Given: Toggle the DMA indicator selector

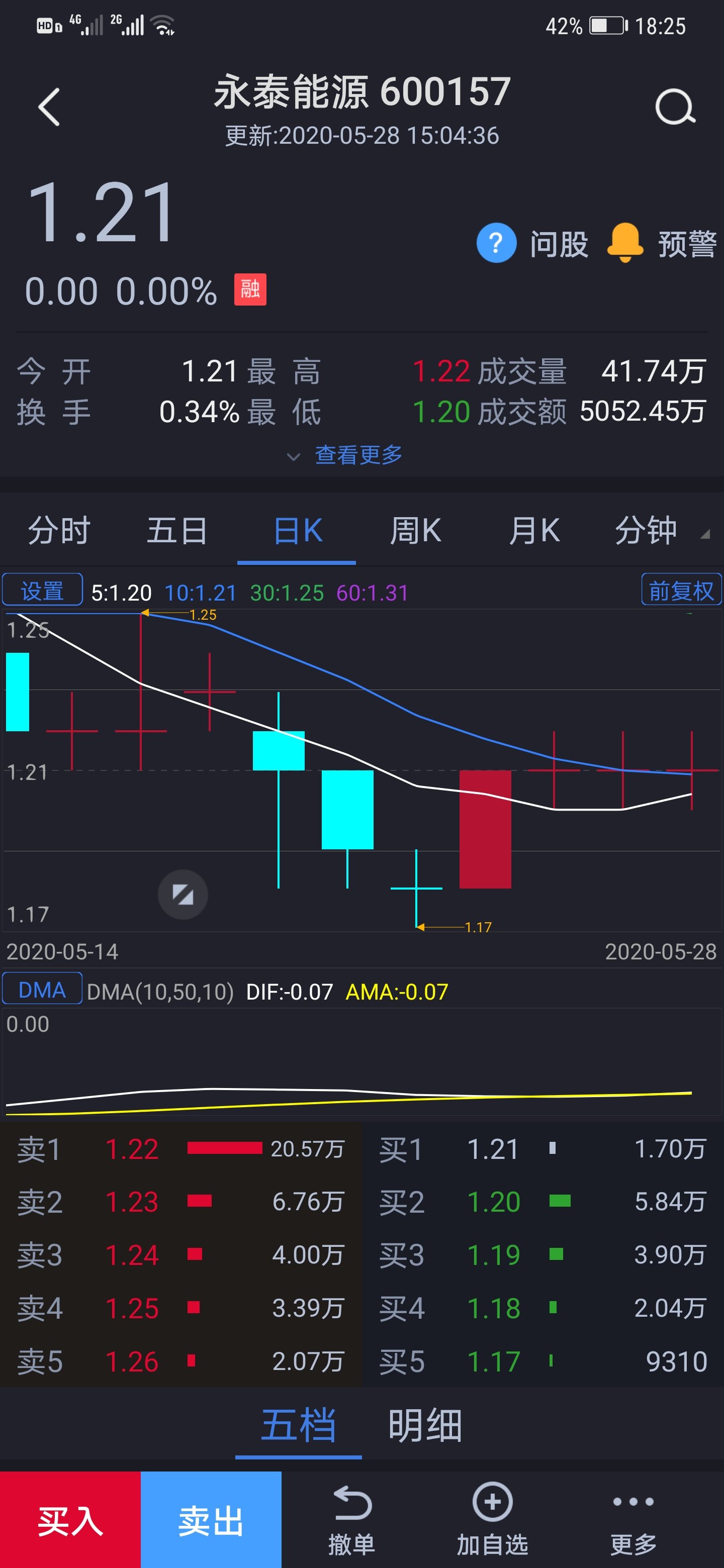Looking at the screenshot, I should tap(41, 989).
